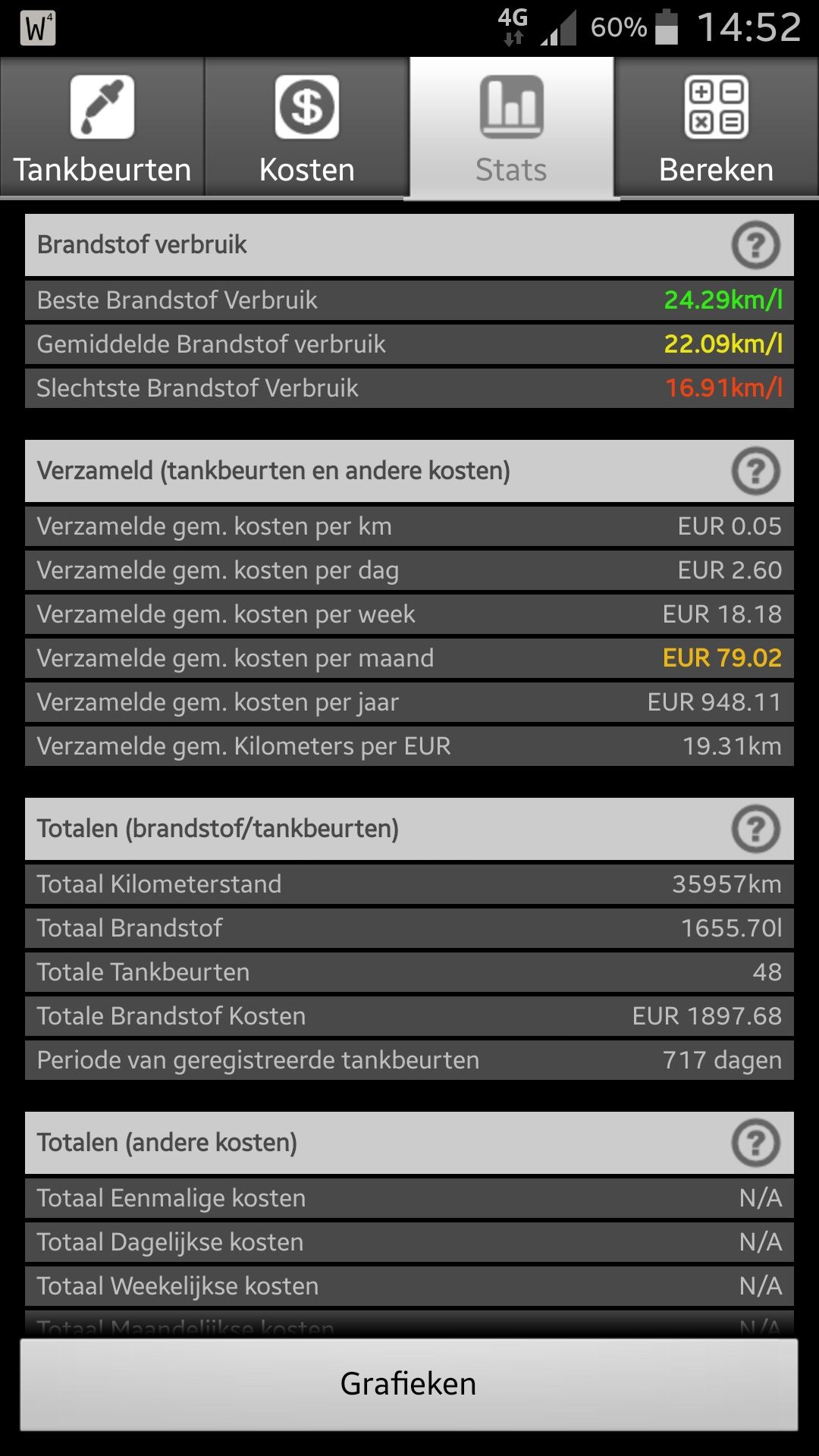Open the help icon beside Verzameld
Image resolution: width=819 pixels, height=1456 pixels.
click(x=755, y=471)
